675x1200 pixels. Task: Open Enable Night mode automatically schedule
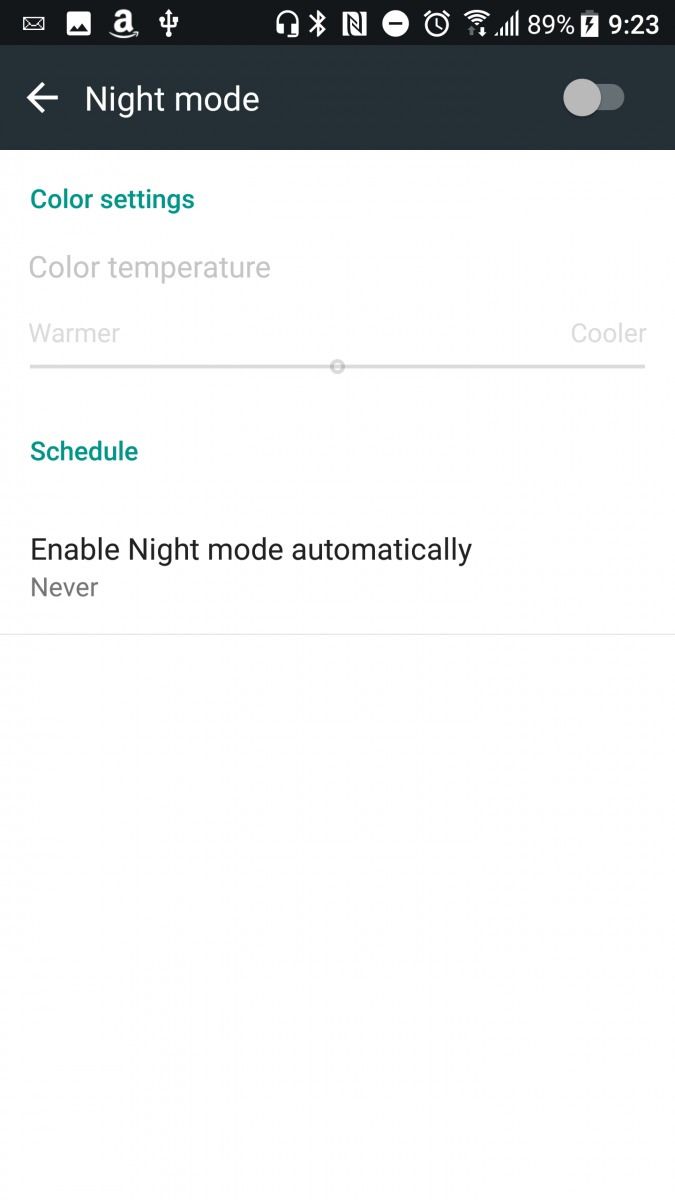(x=250, y=567)
